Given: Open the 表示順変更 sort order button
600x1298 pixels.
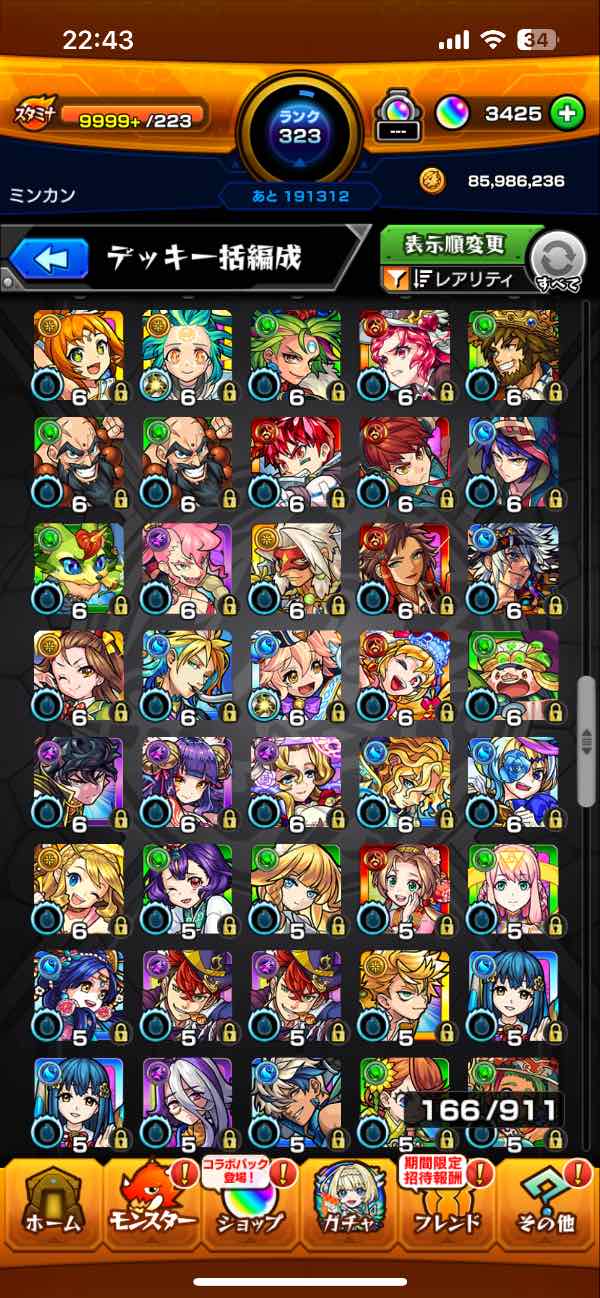Looking at the screenshot, I should tap(455, 244).
